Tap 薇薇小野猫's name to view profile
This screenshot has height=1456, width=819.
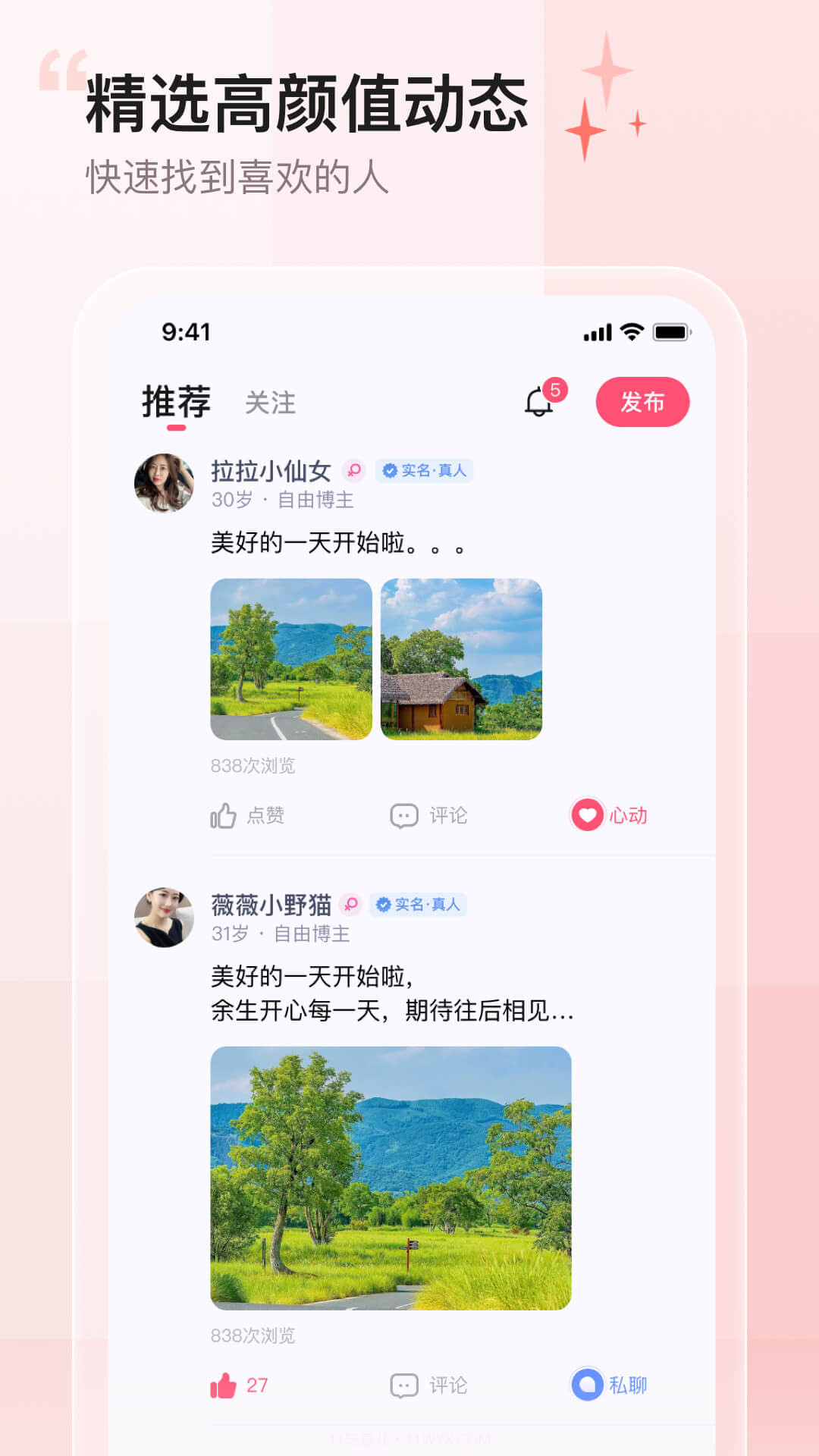(270, 904)
